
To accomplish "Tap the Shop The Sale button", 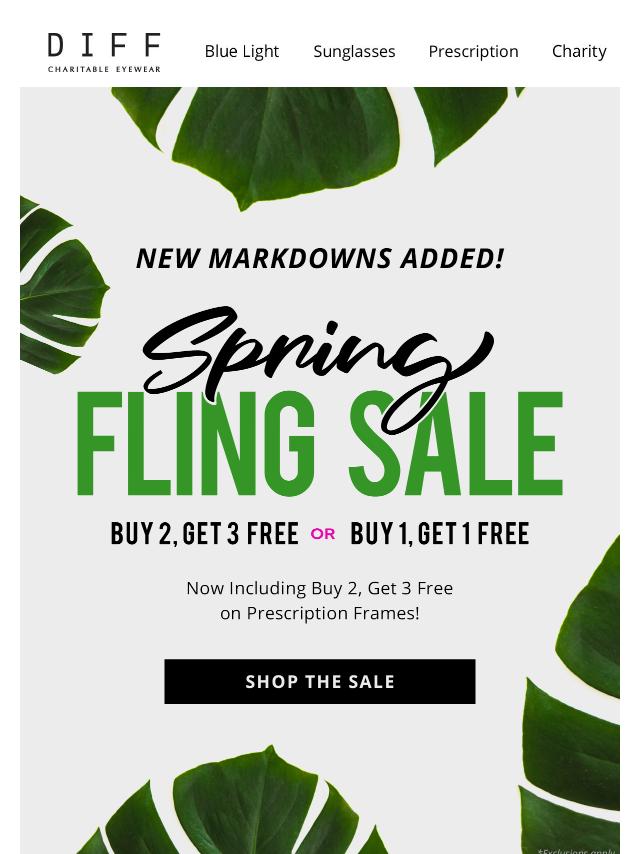I will (320, 681).
